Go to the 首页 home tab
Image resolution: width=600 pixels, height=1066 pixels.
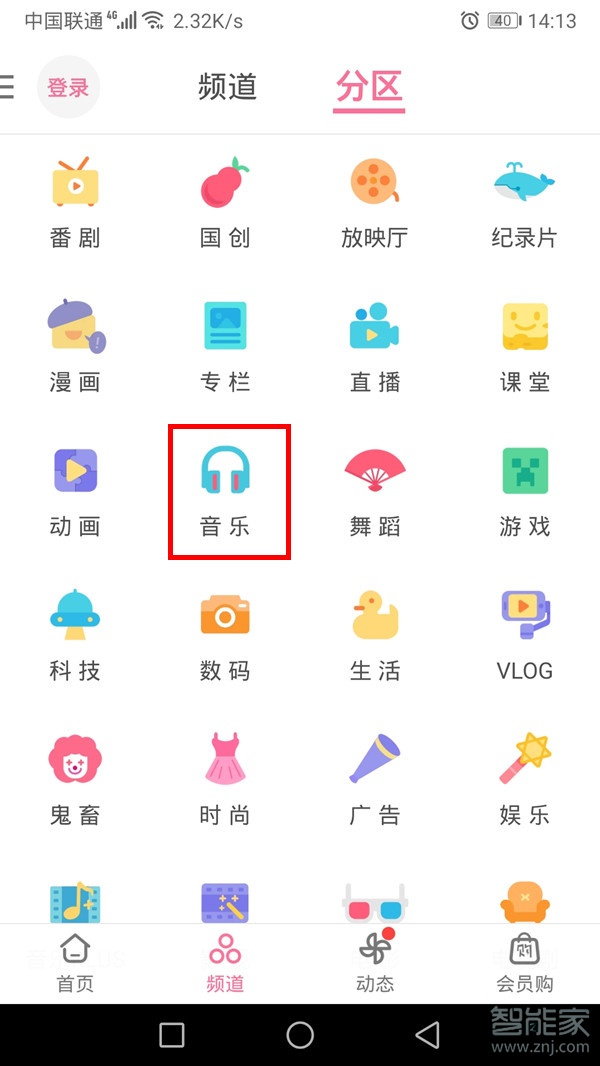coord(75,963)
